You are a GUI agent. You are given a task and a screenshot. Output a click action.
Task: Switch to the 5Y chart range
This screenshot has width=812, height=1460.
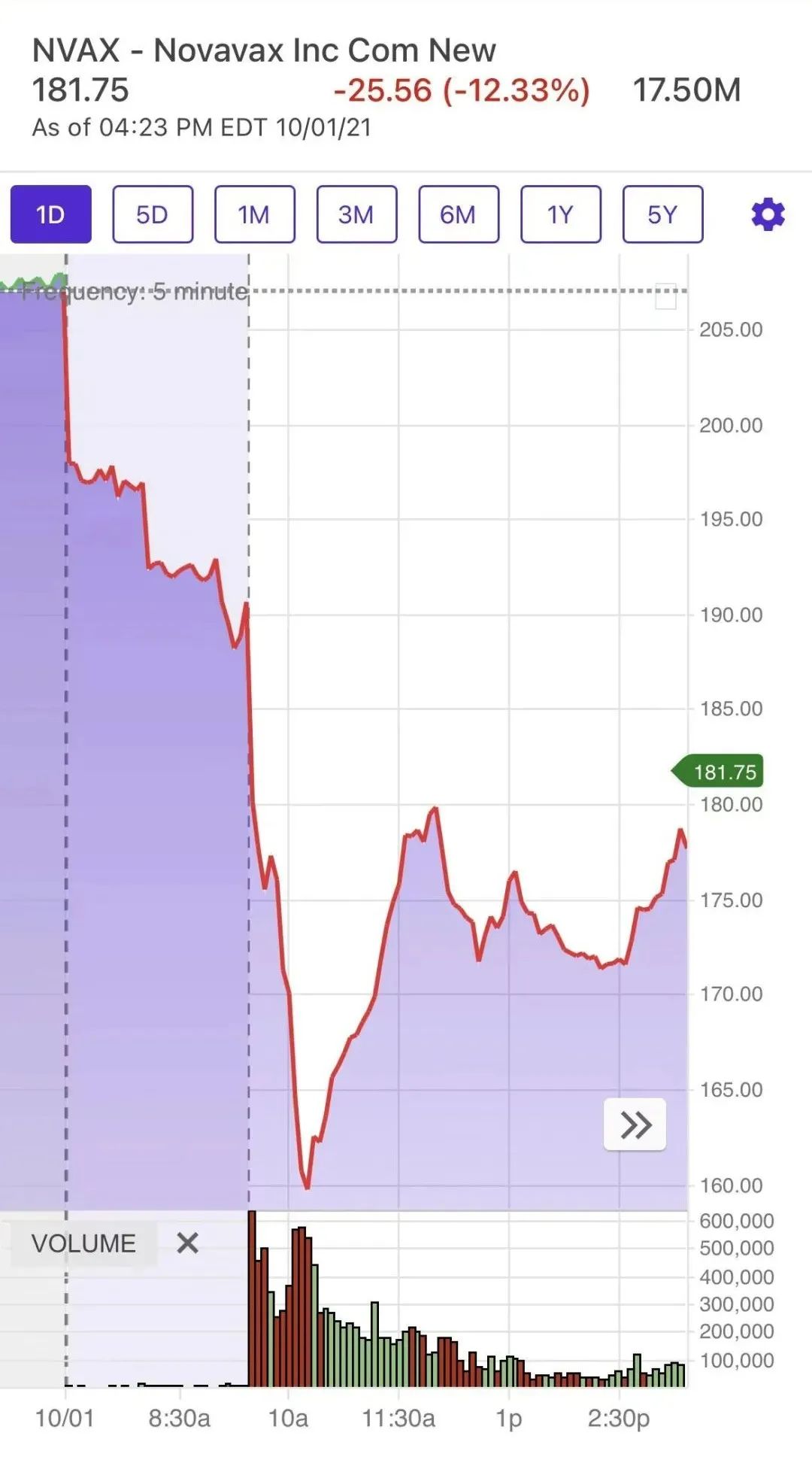[x=662, y=214]
